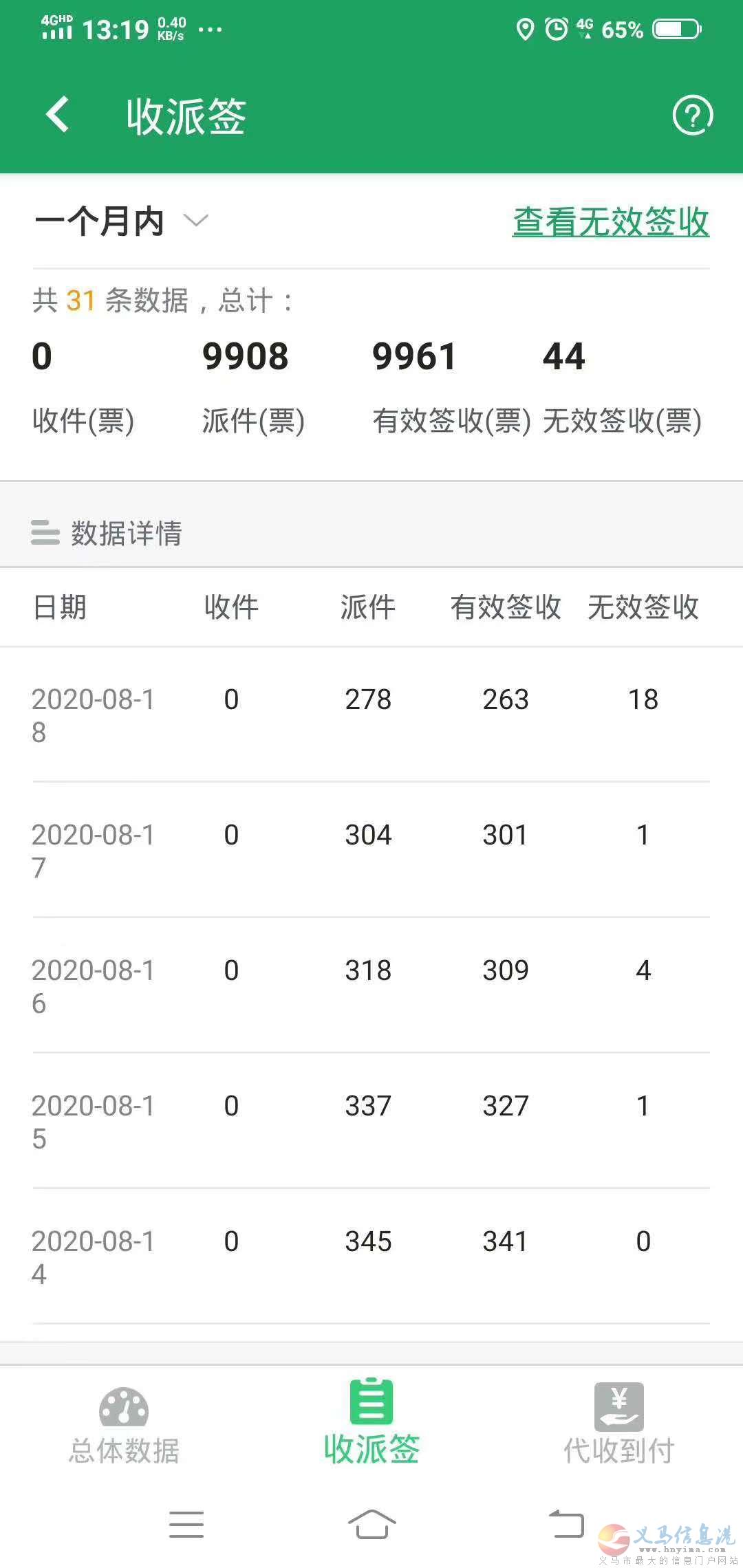Open the 查看无效签收 link

(x=611, y=221)
